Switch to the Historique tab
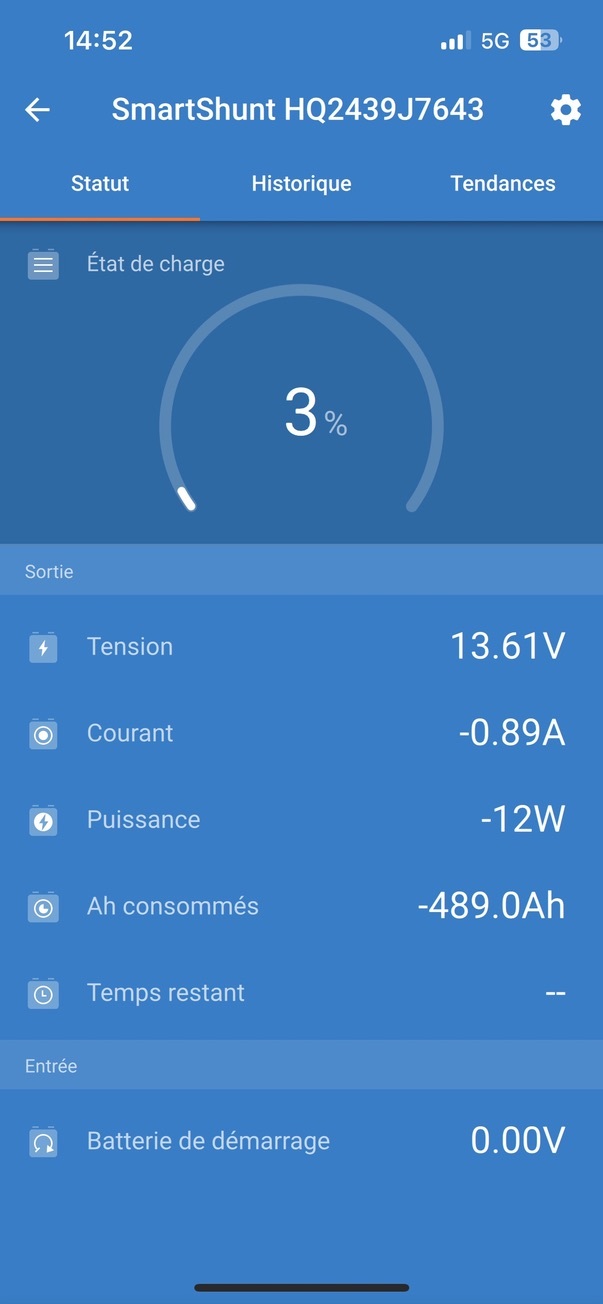603x1304 pixels. click(301, 184)
